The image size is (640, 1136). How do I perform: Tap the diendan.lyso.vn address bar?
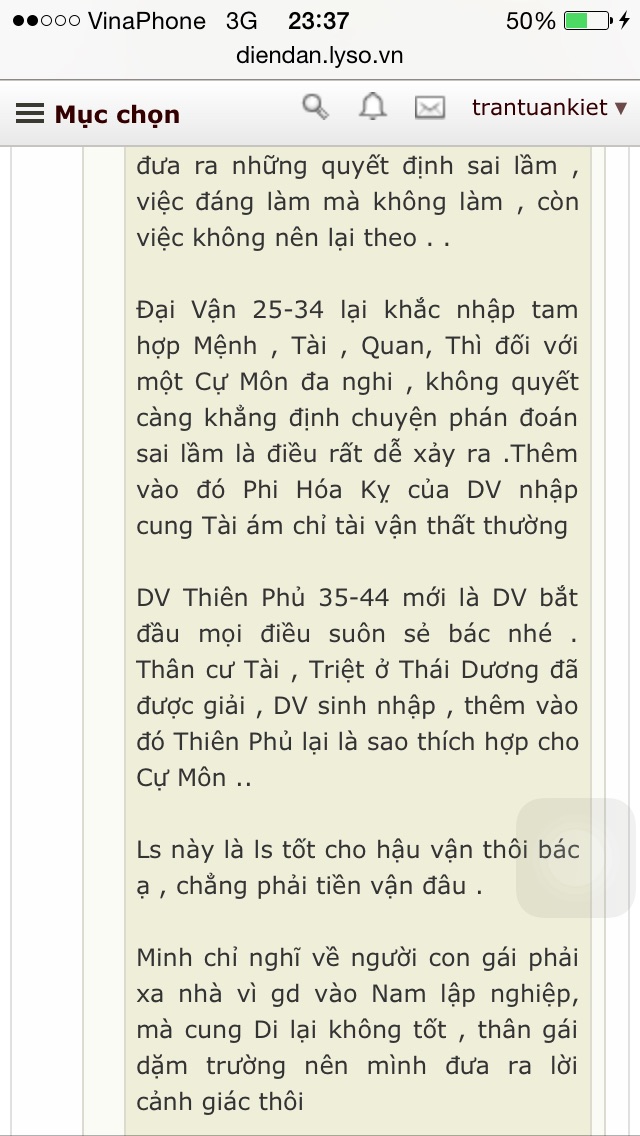(320, 56)
